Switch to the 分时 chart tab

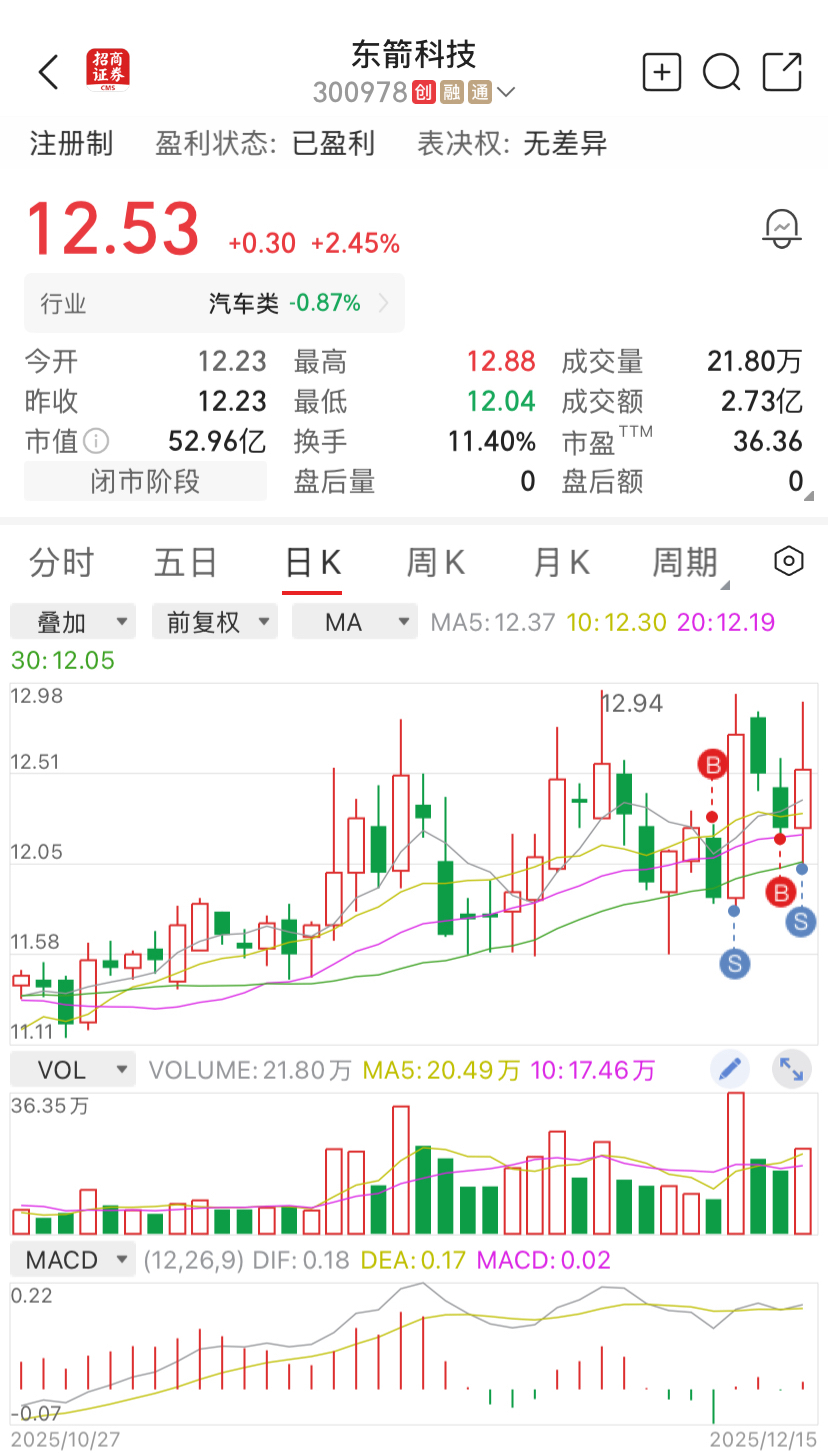click(x=61, y=562)
